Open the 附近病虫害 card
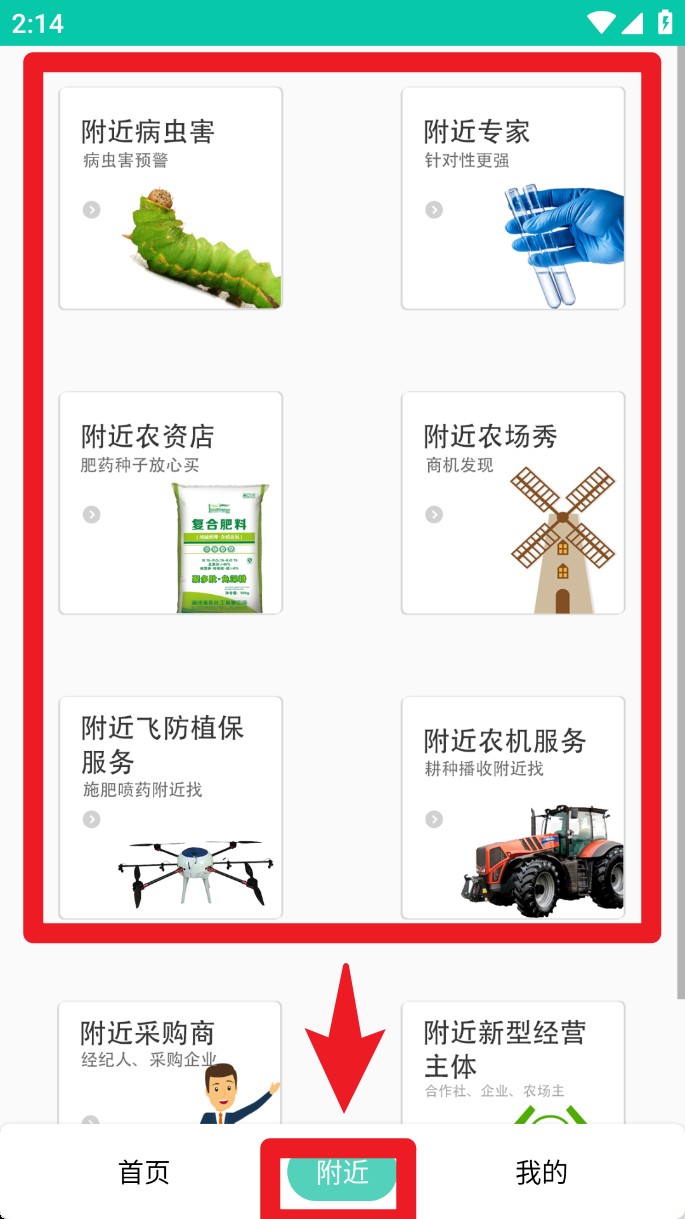The image size is (685, 1219). (171, 198)
